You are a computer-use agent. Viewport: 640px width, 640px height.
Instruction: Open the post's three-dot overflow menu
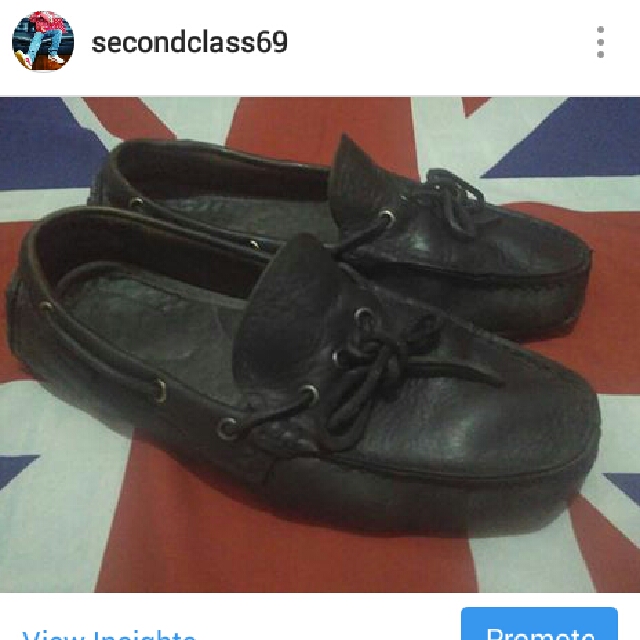[x=601, y=42]
